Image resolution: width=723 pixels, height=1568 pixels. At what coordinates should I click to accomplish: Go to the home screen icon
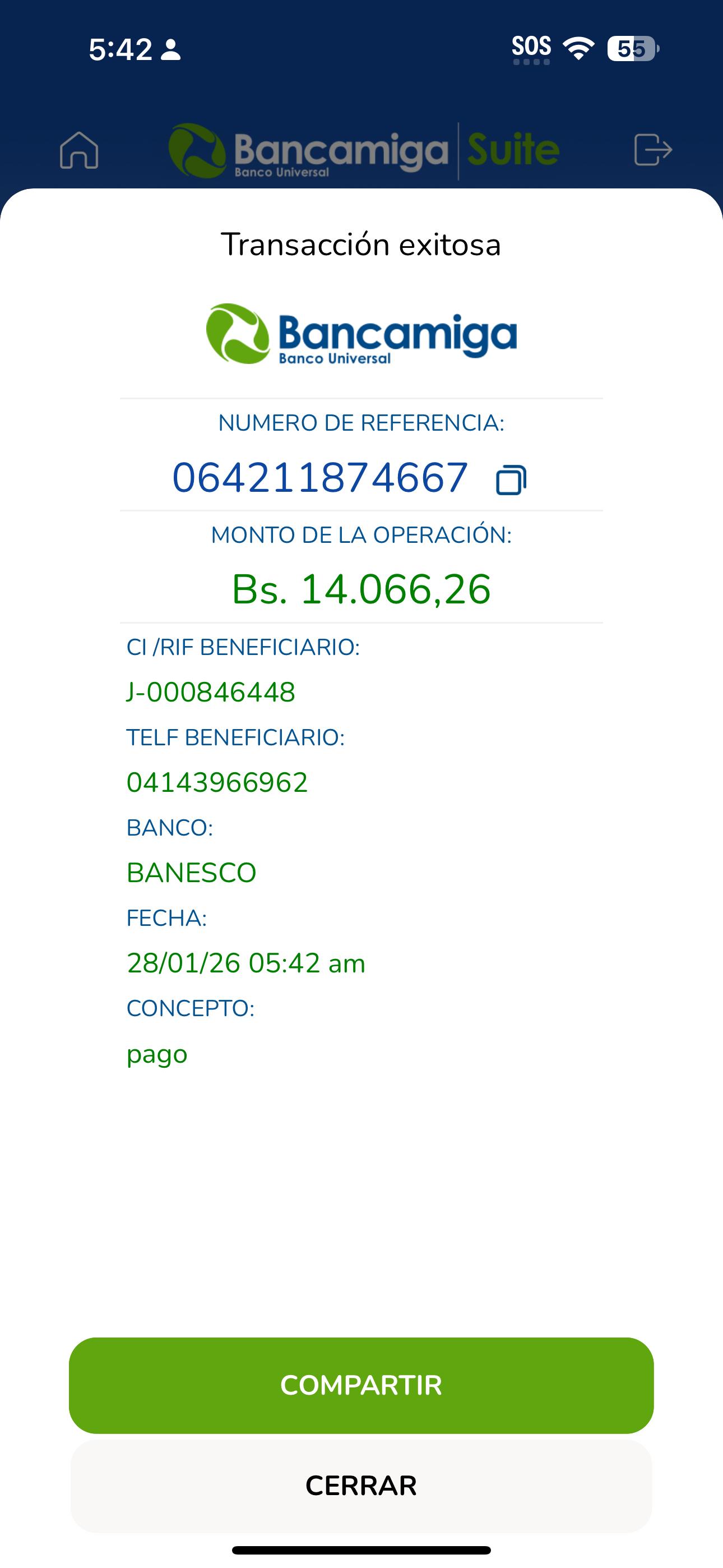pos(79,150)
